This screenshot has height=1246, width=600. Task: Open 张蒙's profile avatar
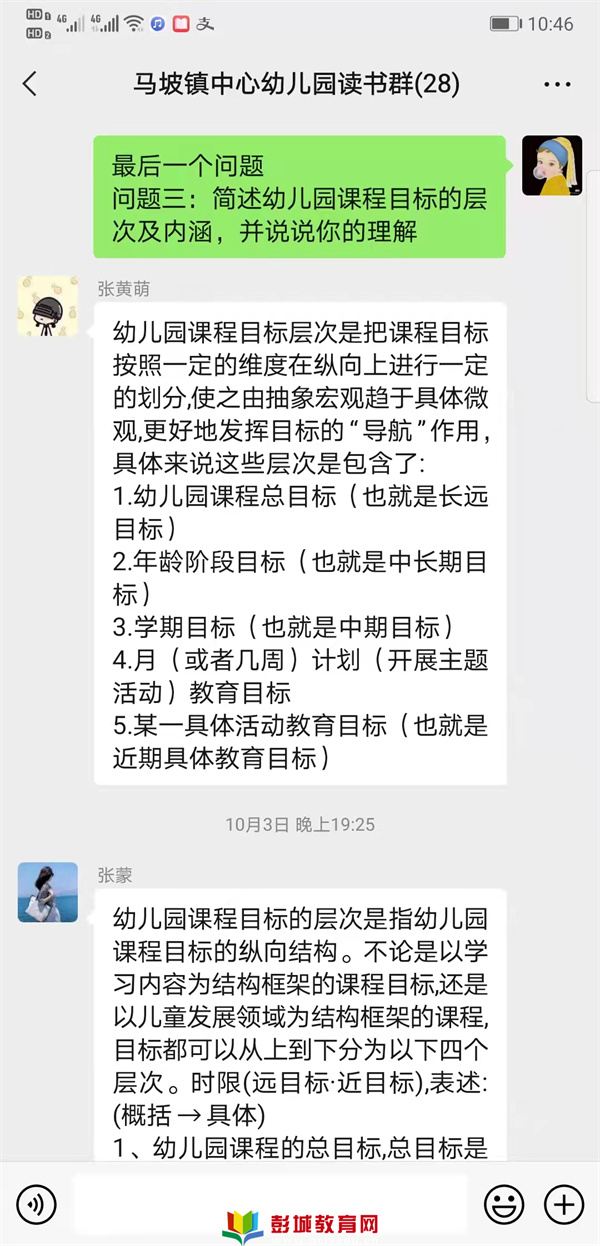click(x=48, y=892)
